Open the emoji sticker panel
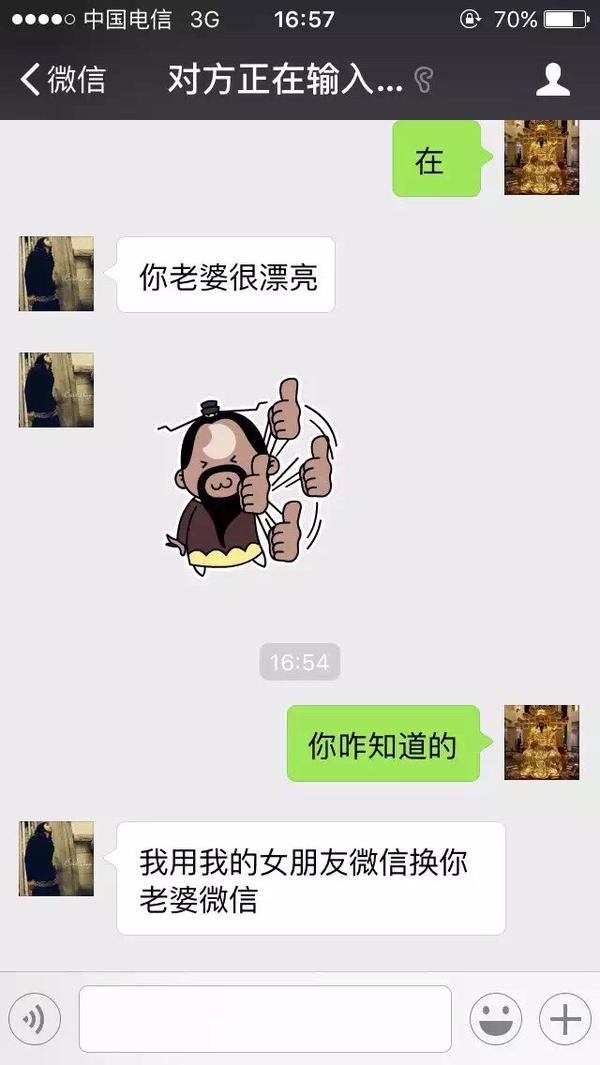This screenshot has width=600, height=1065. pos(496,1019)
